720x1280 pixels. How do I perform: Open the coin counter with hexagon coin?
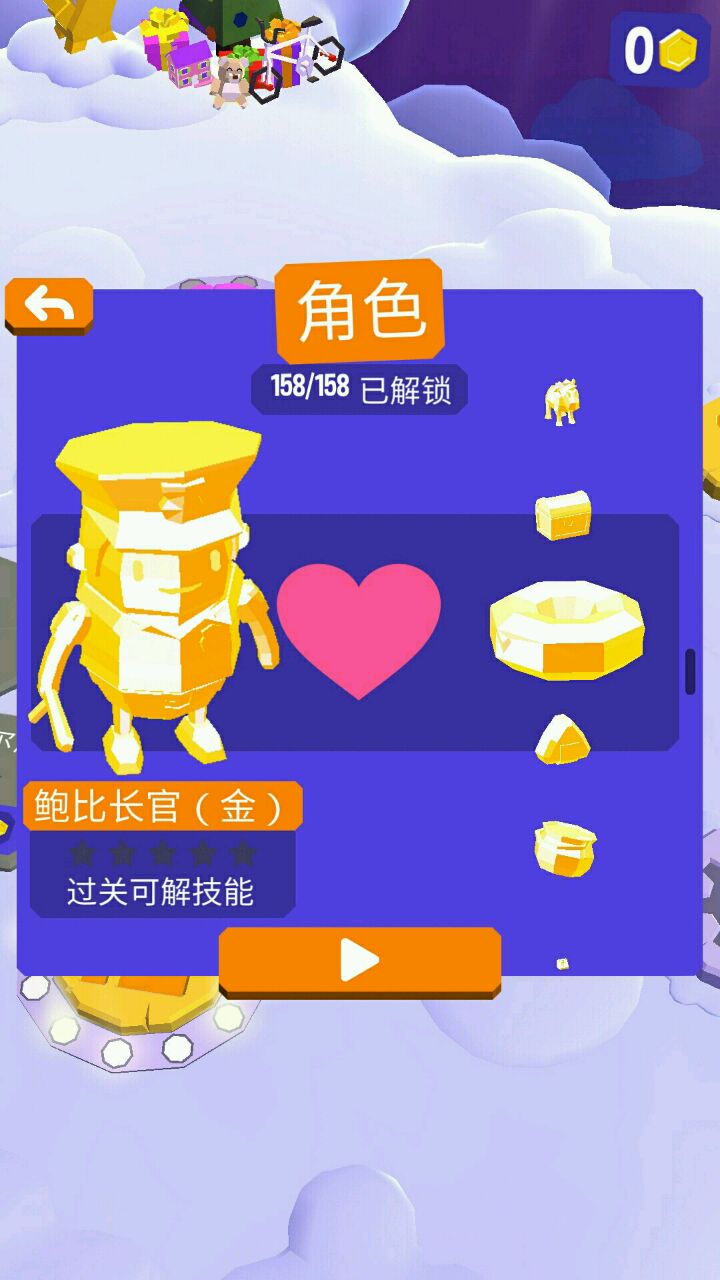[661, 49]
